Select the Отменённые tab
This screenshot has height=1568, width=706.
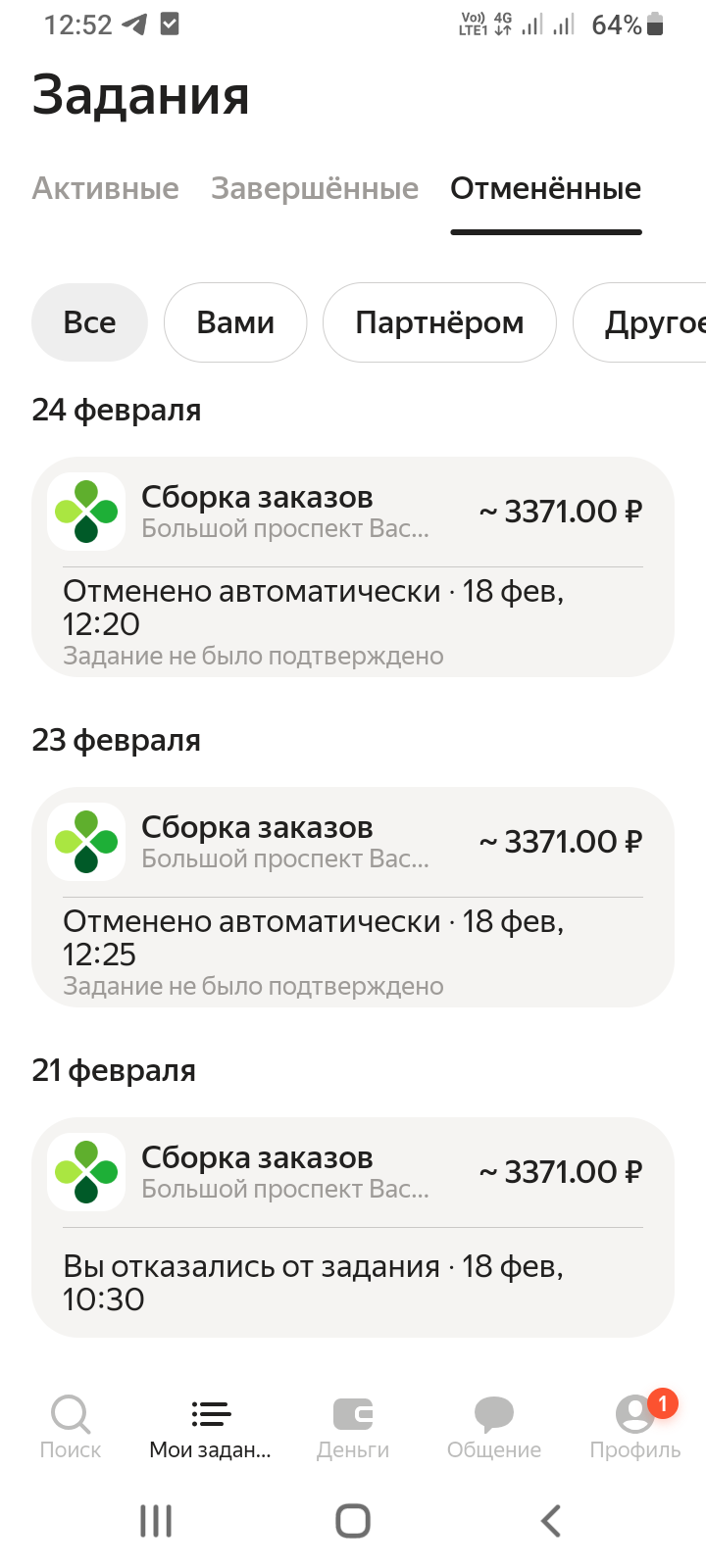(546, 188)
